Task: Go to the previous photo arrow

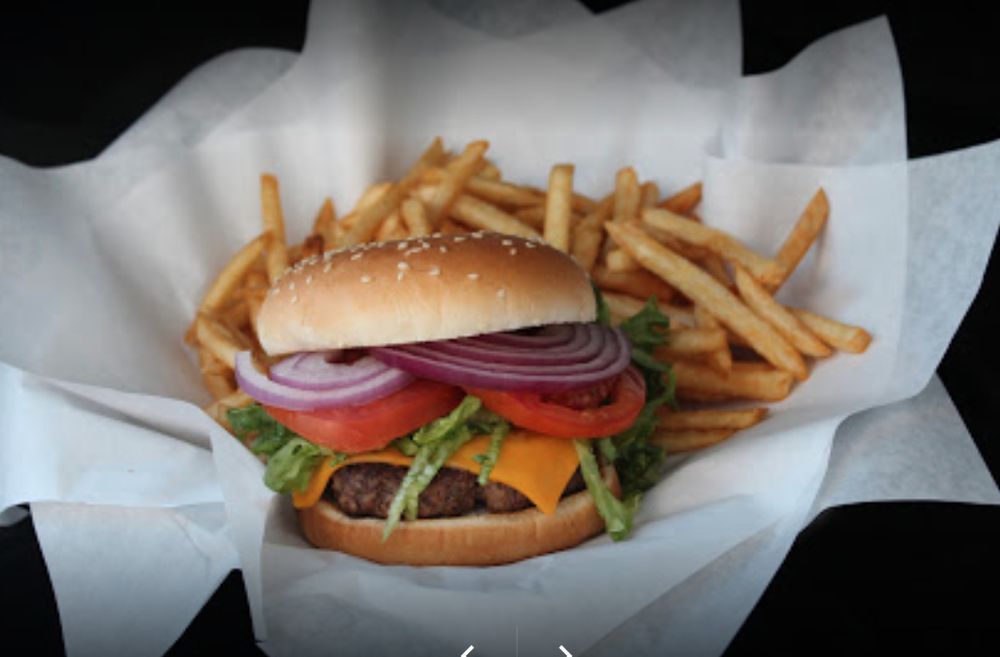Action: pyautogui.click(x=466, y=651)
